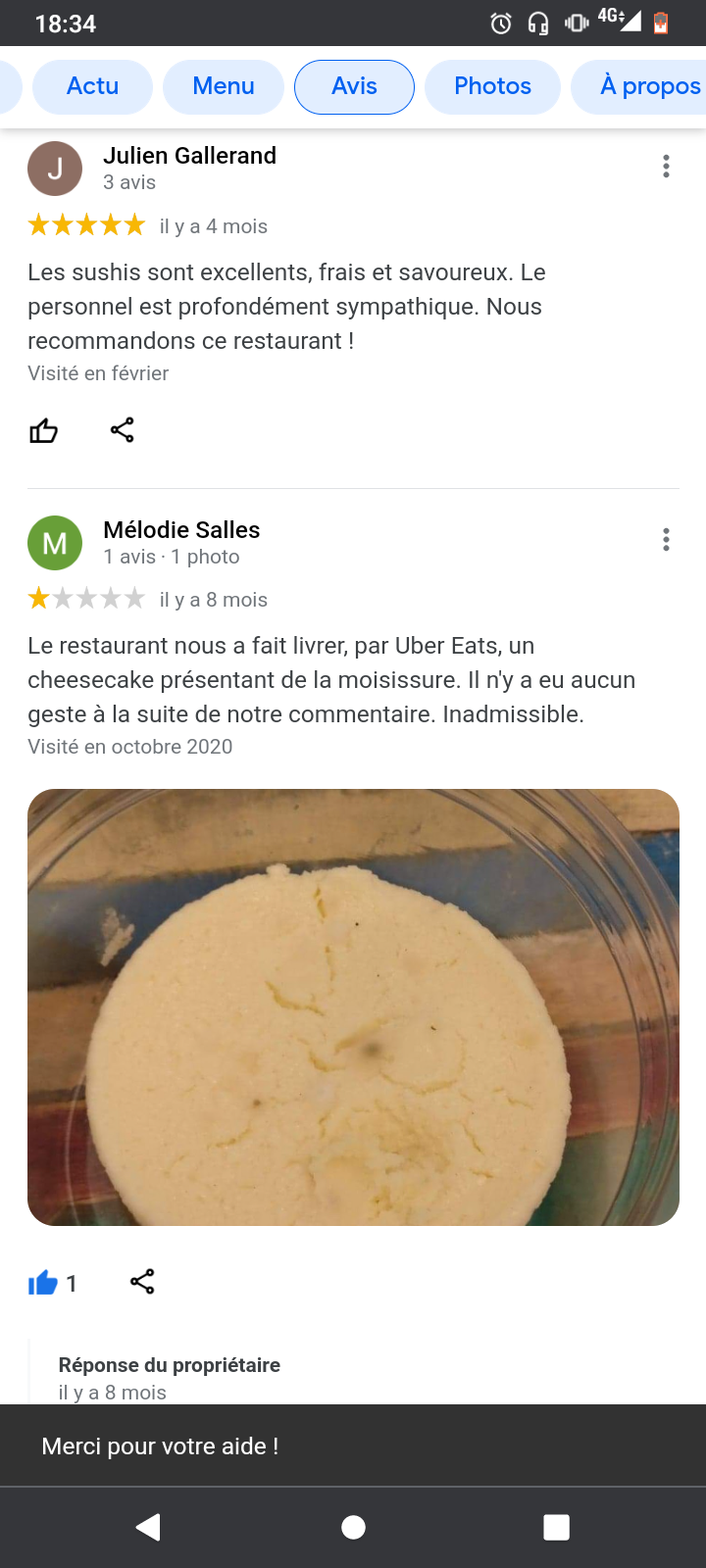The height and width of the screenshot is (1568, 706).
Task: View Mélodie Salles's profile
Action: (181, 530)
